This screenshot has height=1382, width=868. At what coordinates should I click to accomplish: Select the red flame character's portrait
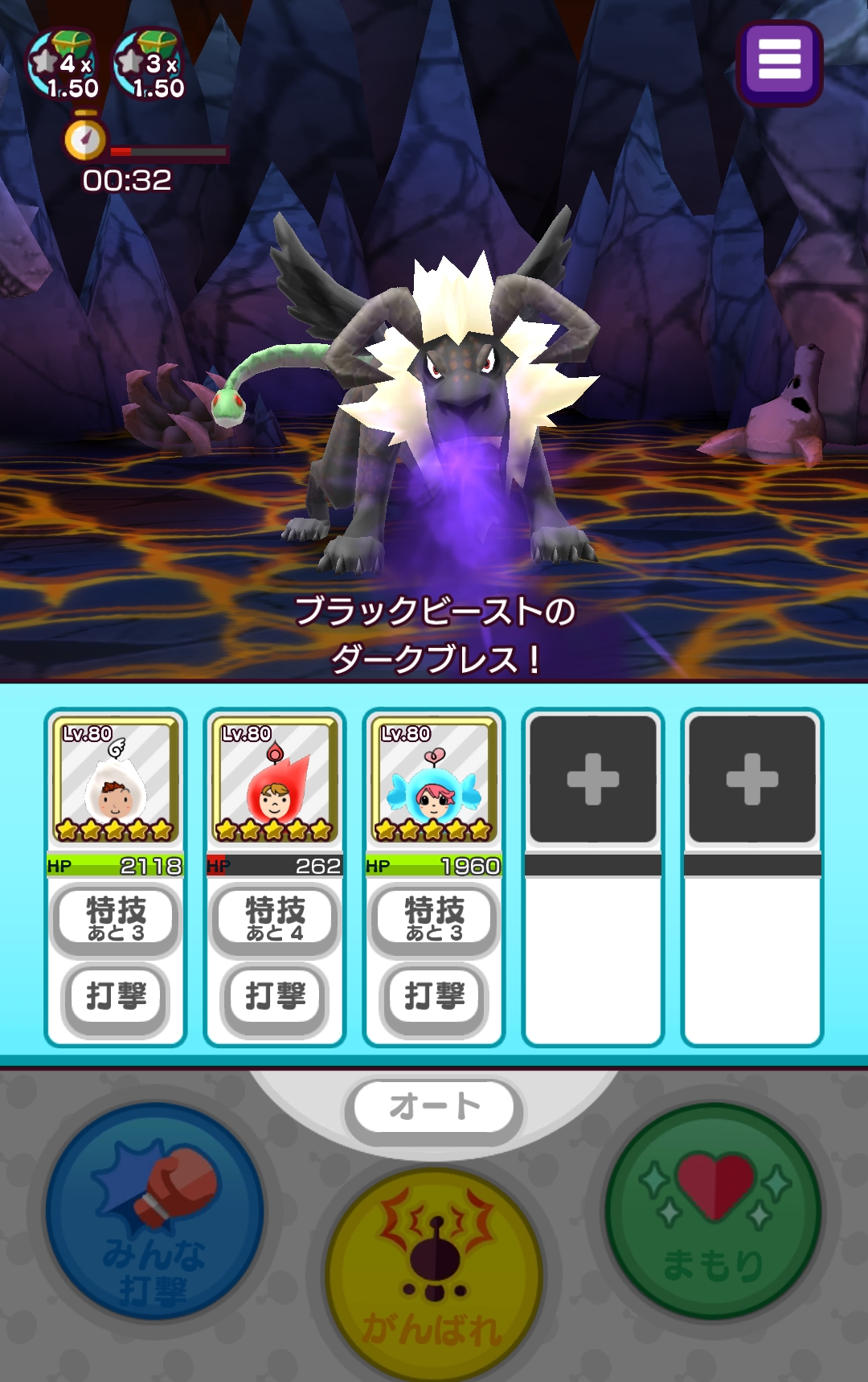(275, 779)
